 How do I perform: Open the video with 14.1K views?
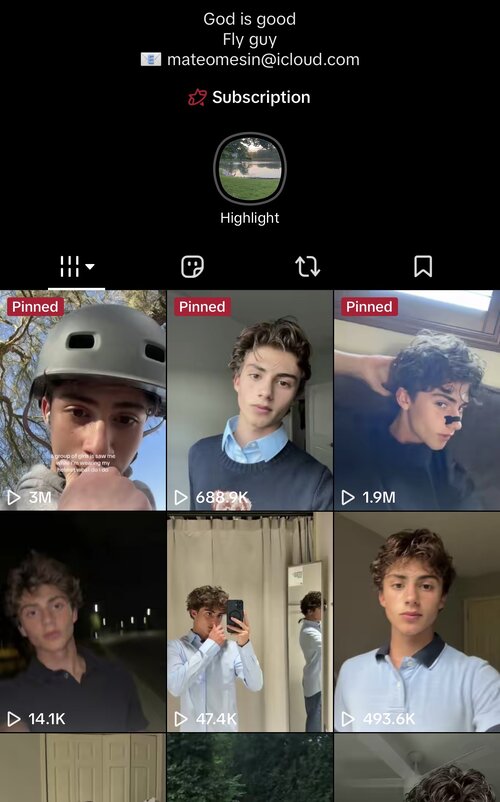[83, 622]
